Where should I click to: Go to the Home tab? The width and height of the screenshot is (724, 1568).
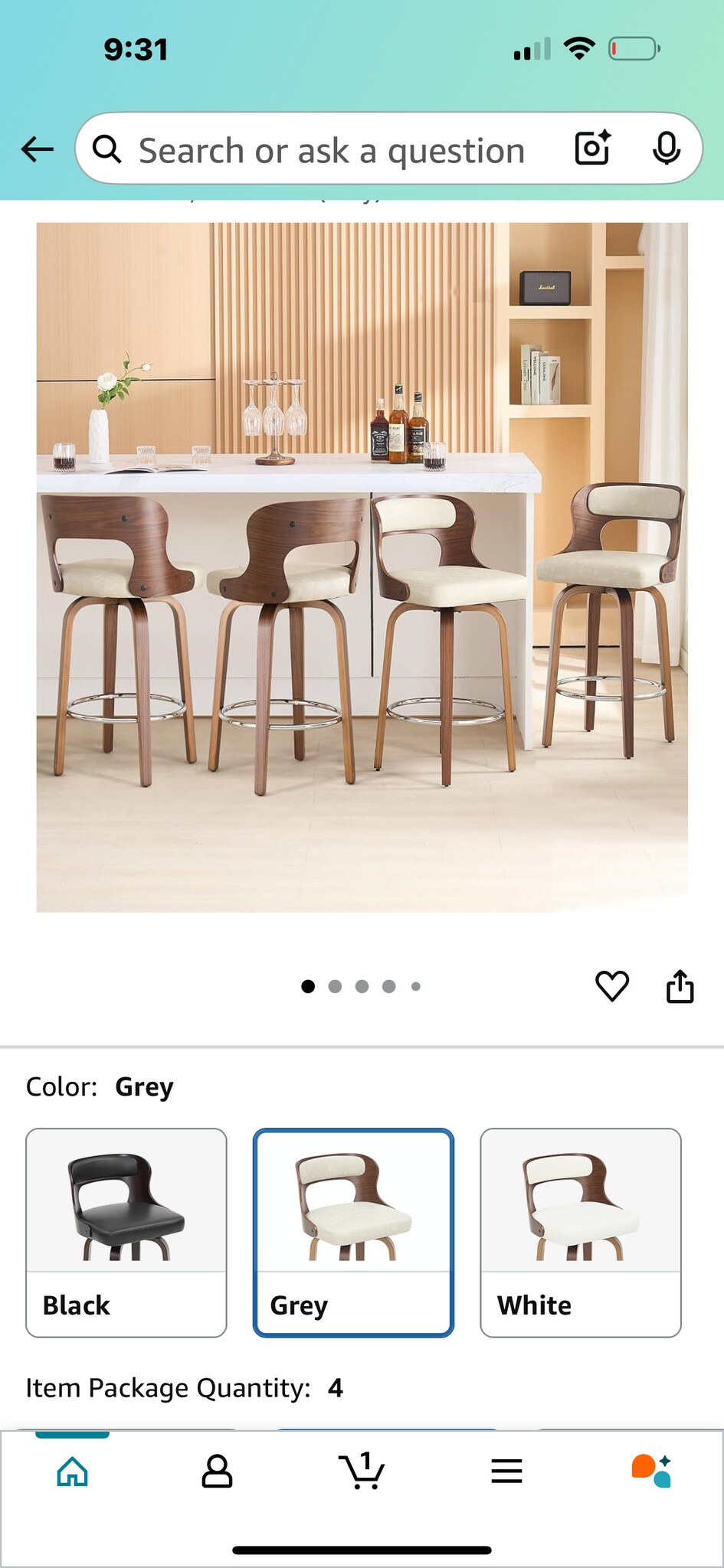click(73, 1471)
